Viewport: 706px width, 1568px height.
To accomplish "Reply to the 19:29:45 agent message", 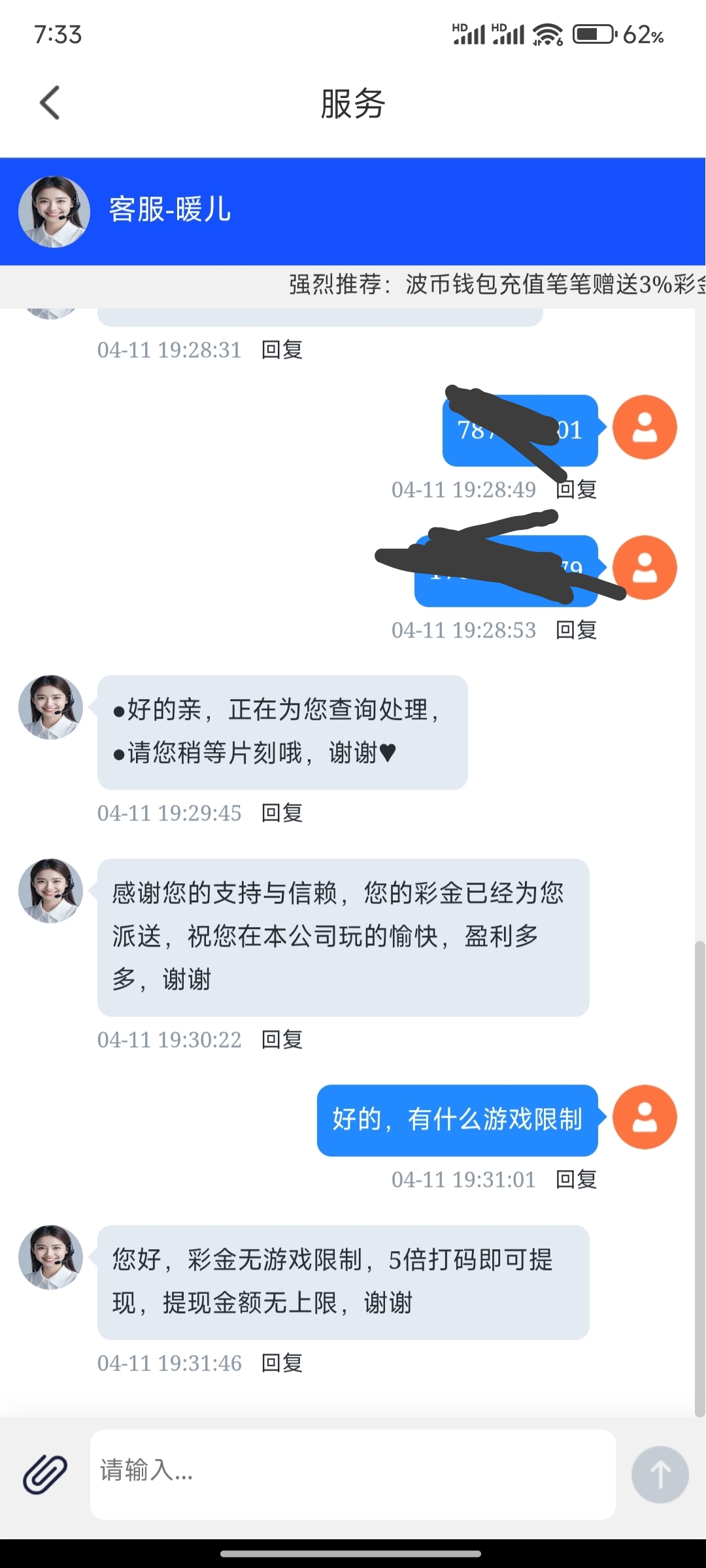I will 282,813.
